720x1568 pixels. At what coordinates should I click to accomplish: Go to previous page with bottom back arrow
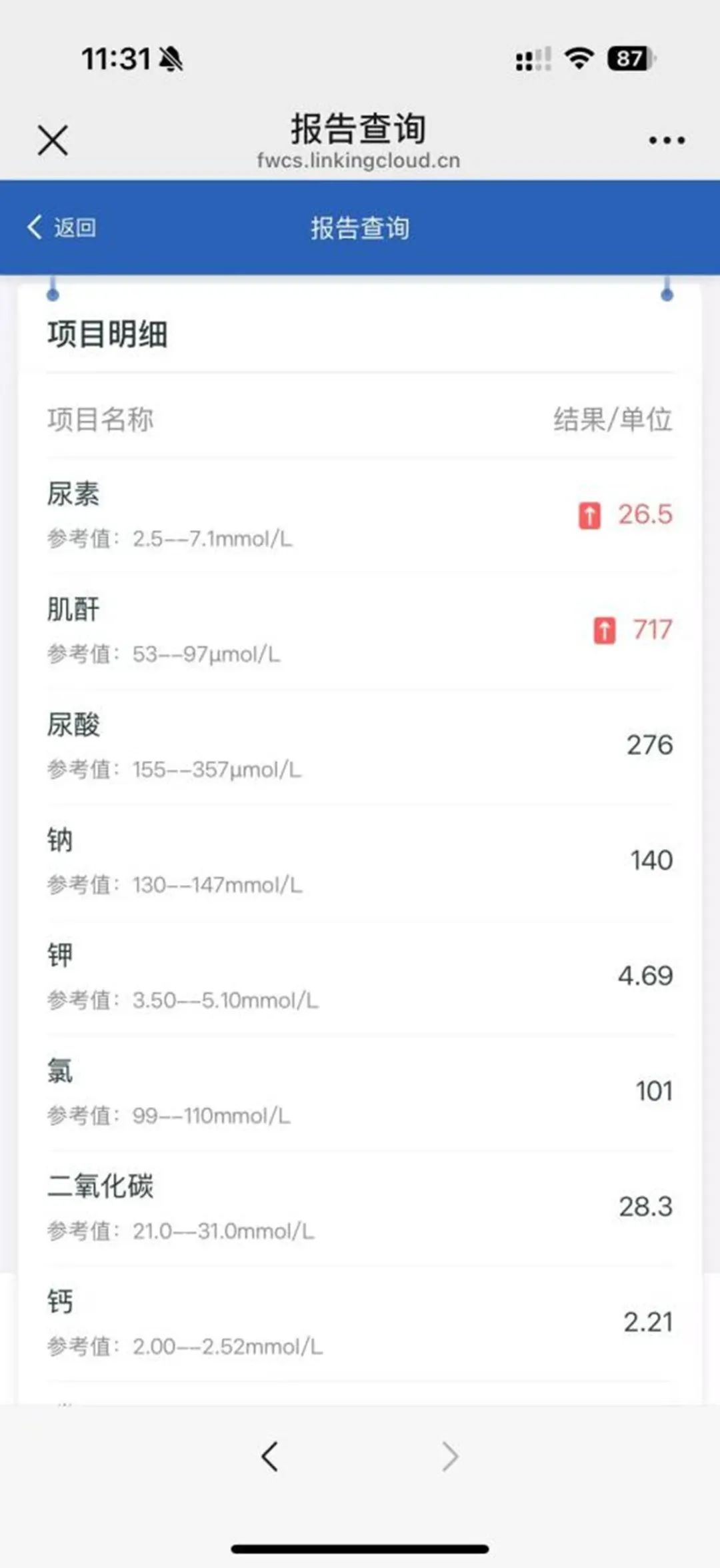(x=269, y=1456)
